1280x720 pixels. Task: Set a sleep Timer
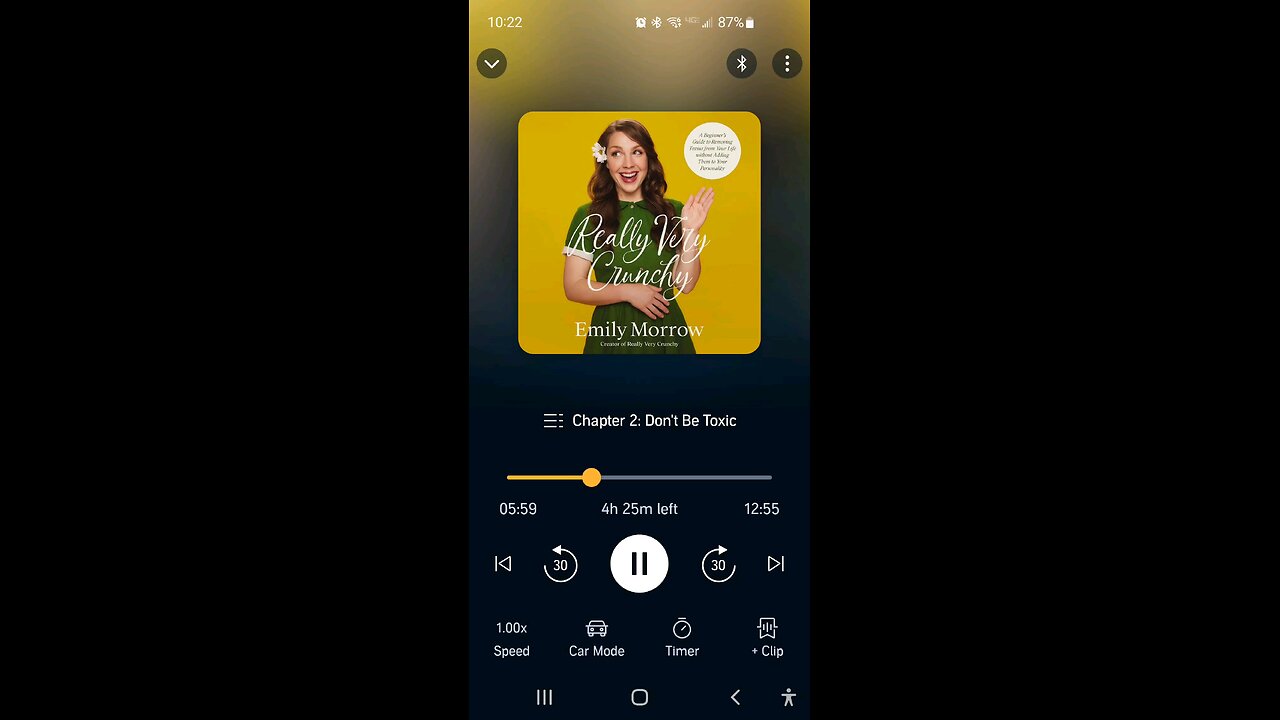[x=682, y=638]
